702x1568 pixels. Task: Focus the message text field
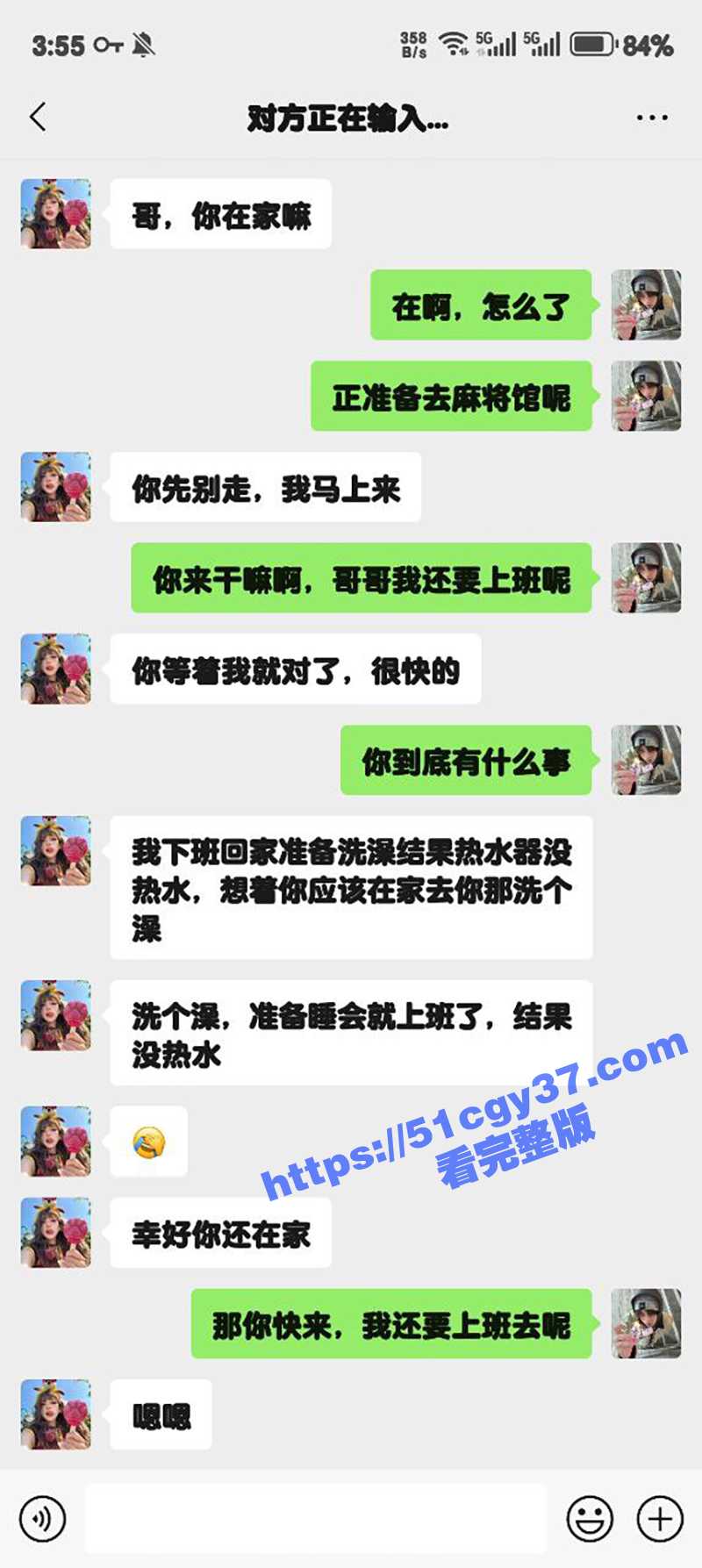[316, 1518]
